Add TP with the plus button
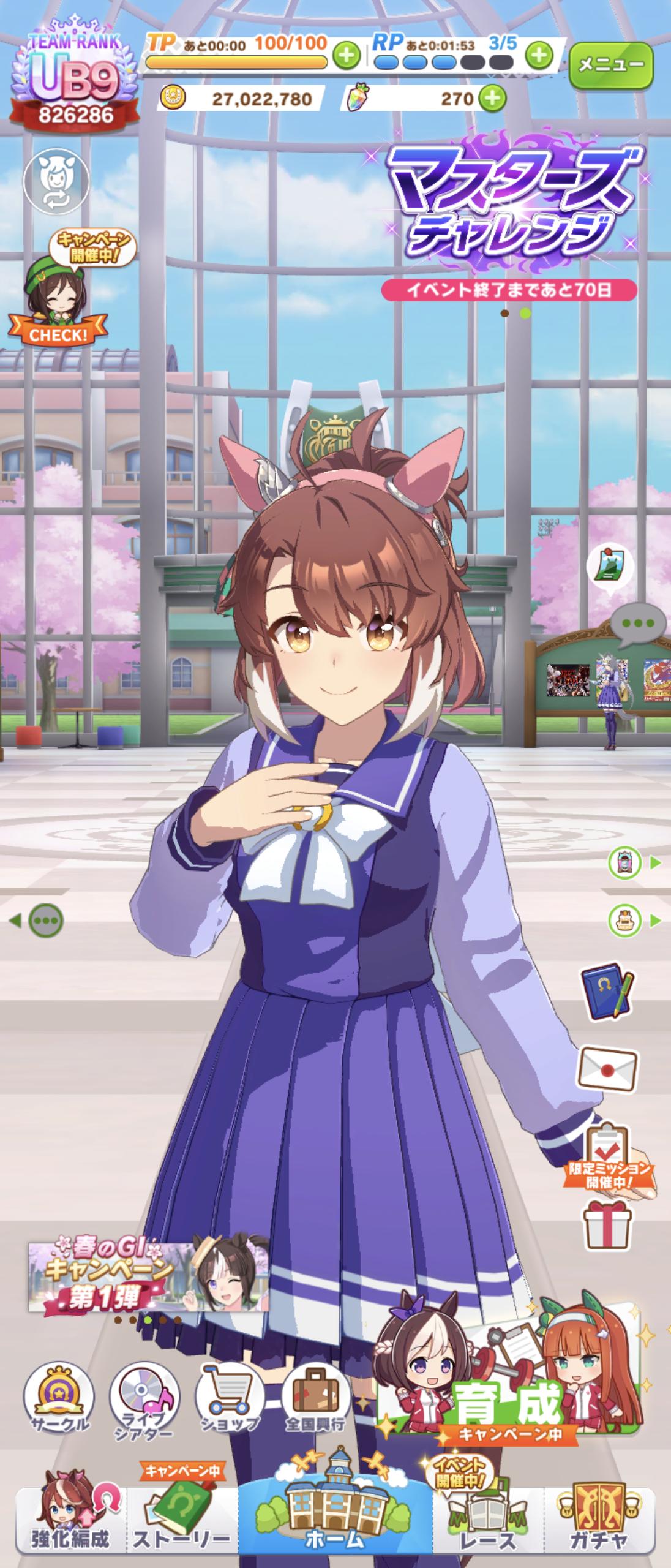671x1568 pixels. pos(346,57)
